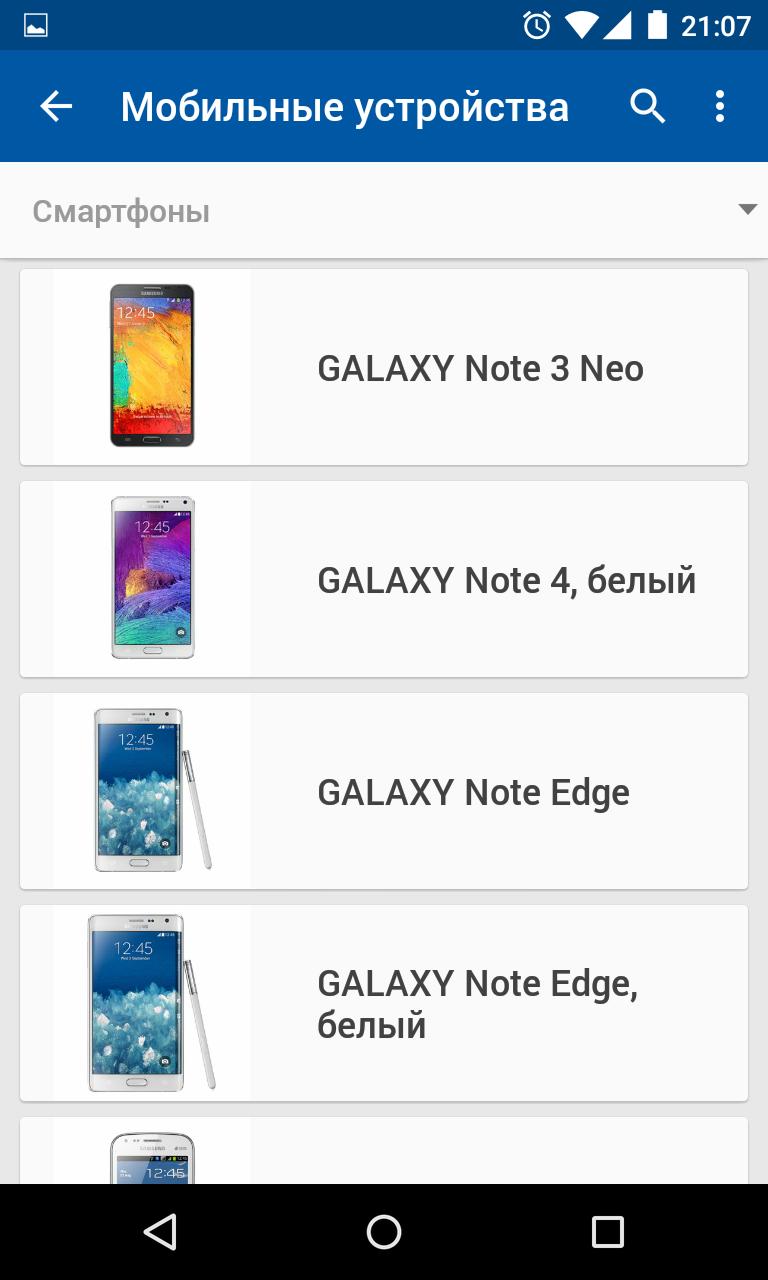Tap the alarm clock status bar icon
The image size is (768, 1280).
(x=536, y=24)
